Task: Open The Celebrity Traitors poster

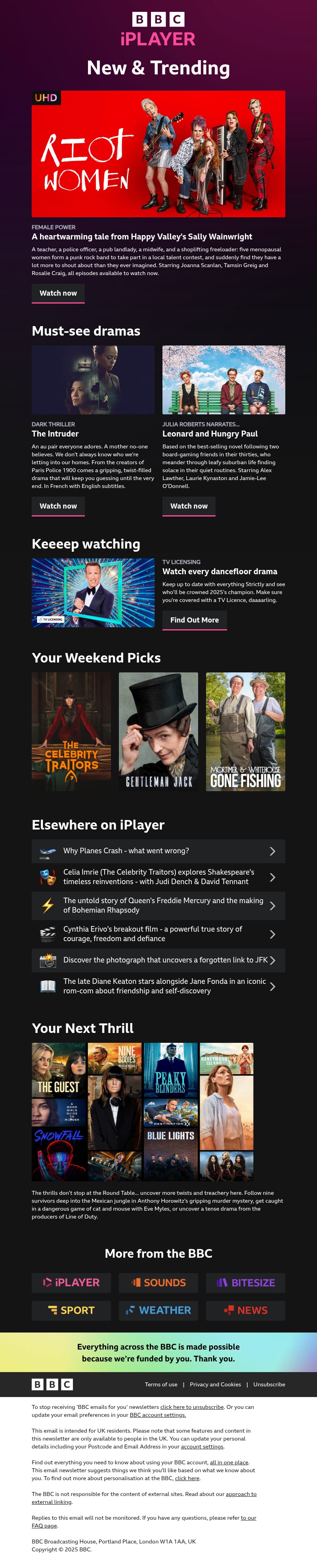Action: click(x=71, y=731)
